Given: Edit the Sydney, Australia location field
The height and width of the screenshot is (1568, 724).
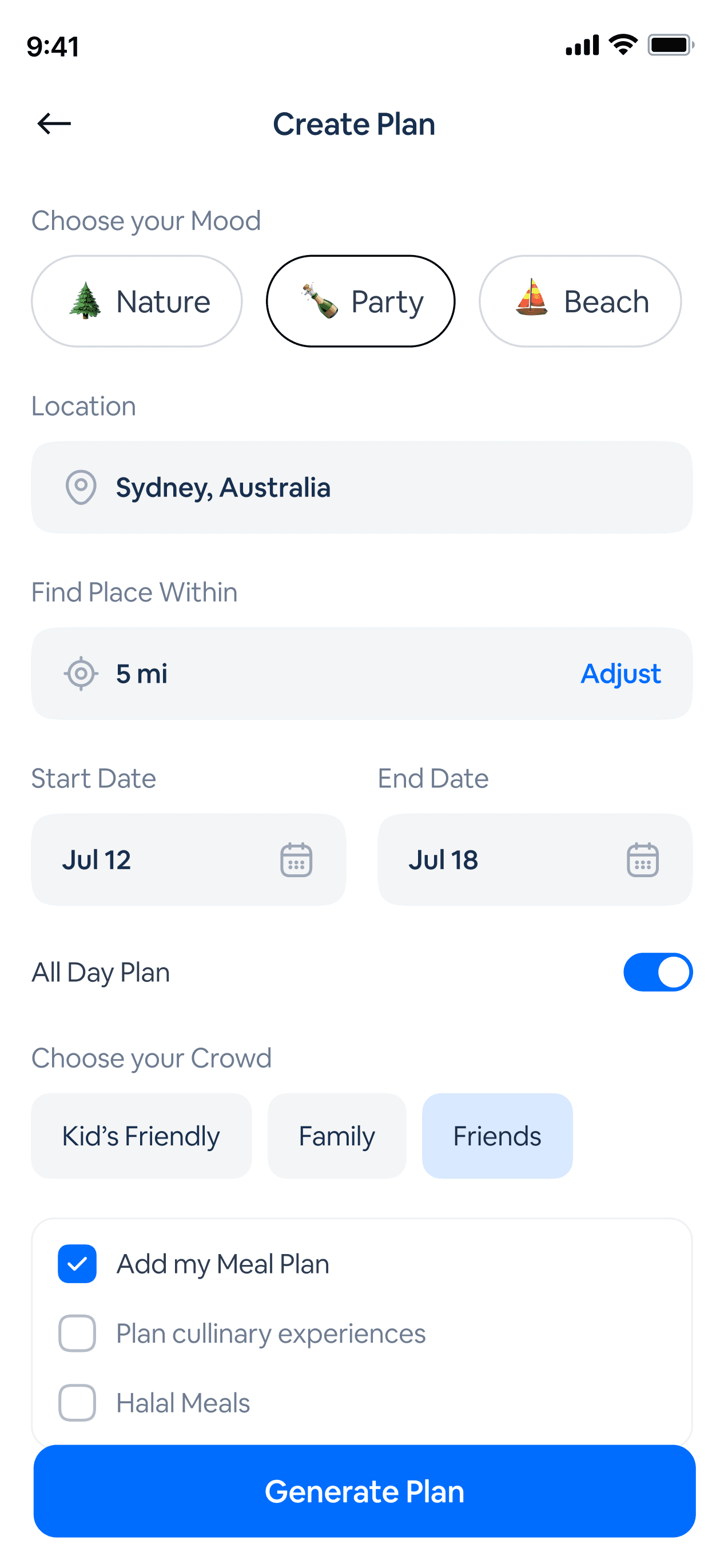Looking at the screenshot, I should (361, 488).
